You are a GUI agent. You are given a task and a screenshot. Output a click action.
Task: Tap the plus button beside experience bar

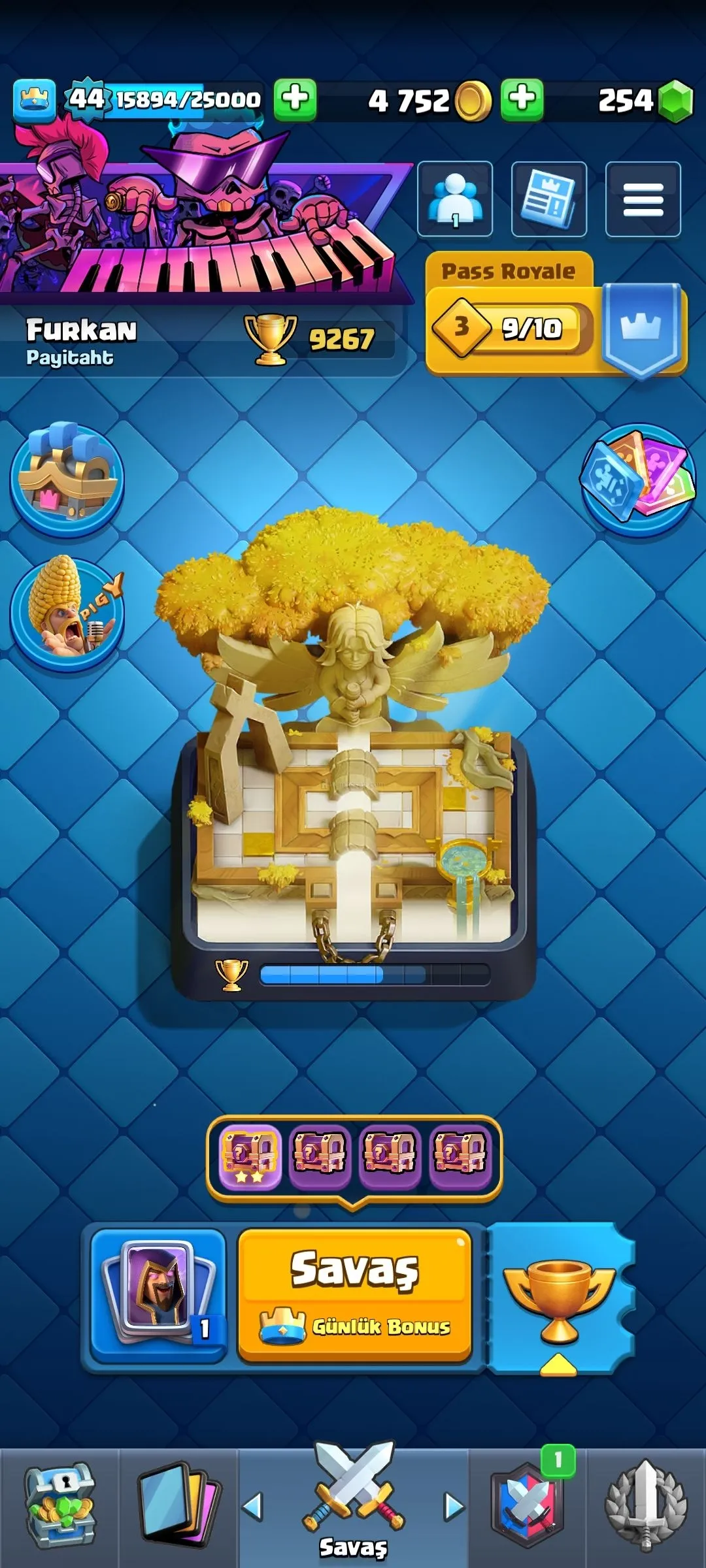(295, 100)
